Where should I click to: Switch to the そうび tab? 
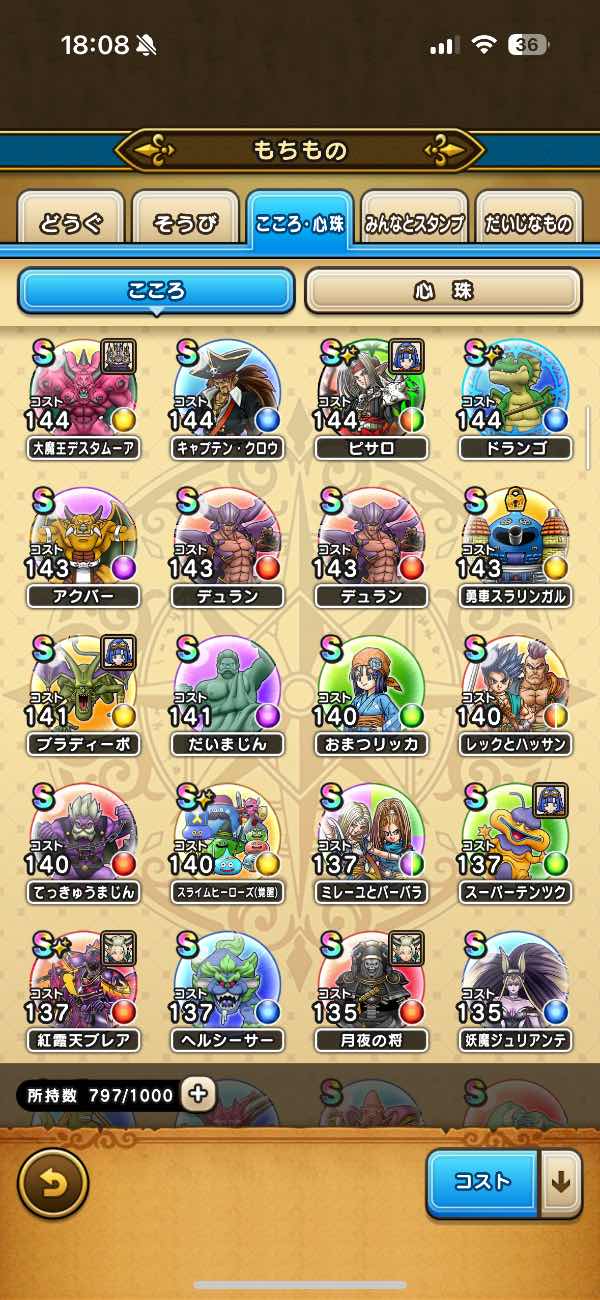185,223
